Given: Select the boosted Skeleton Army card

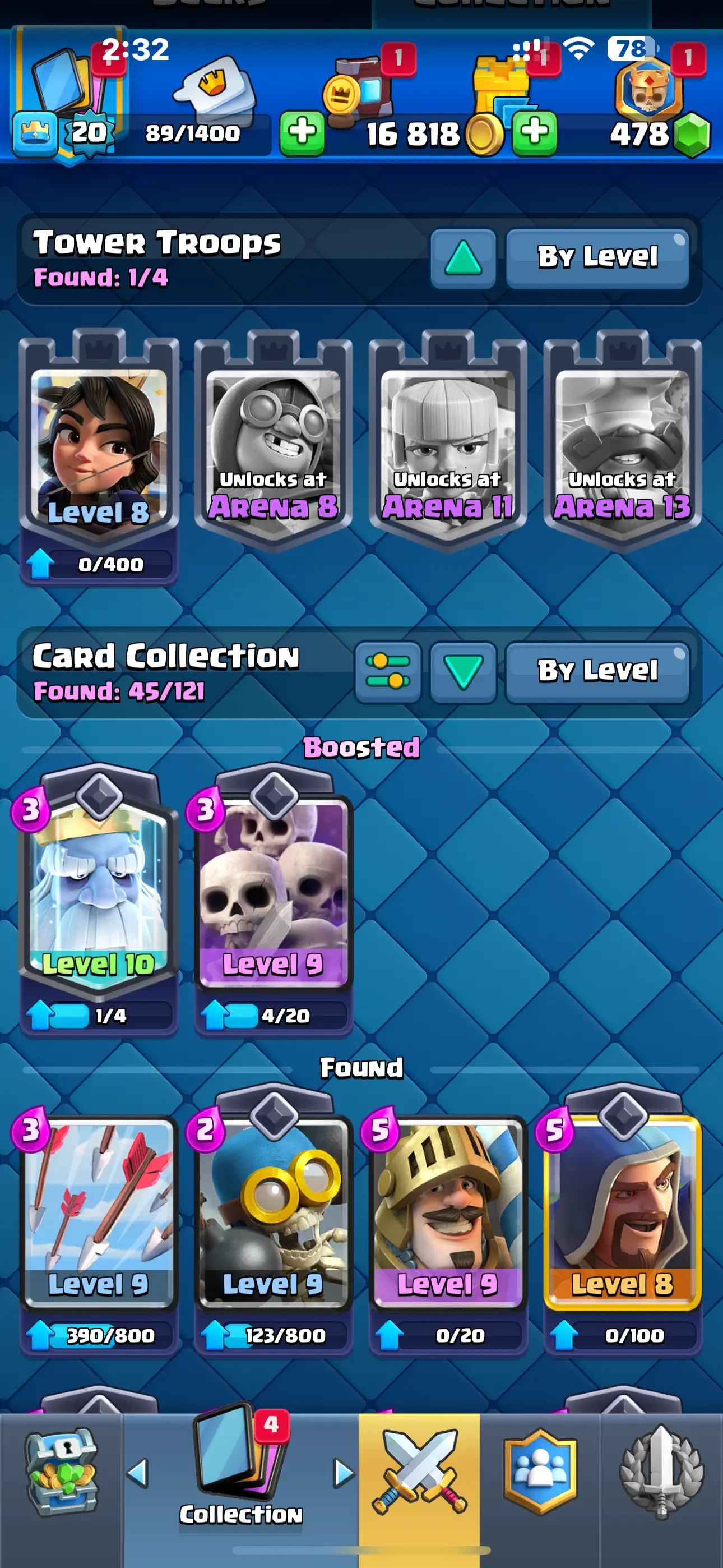Looking at the screenshot, I should 274,889.
